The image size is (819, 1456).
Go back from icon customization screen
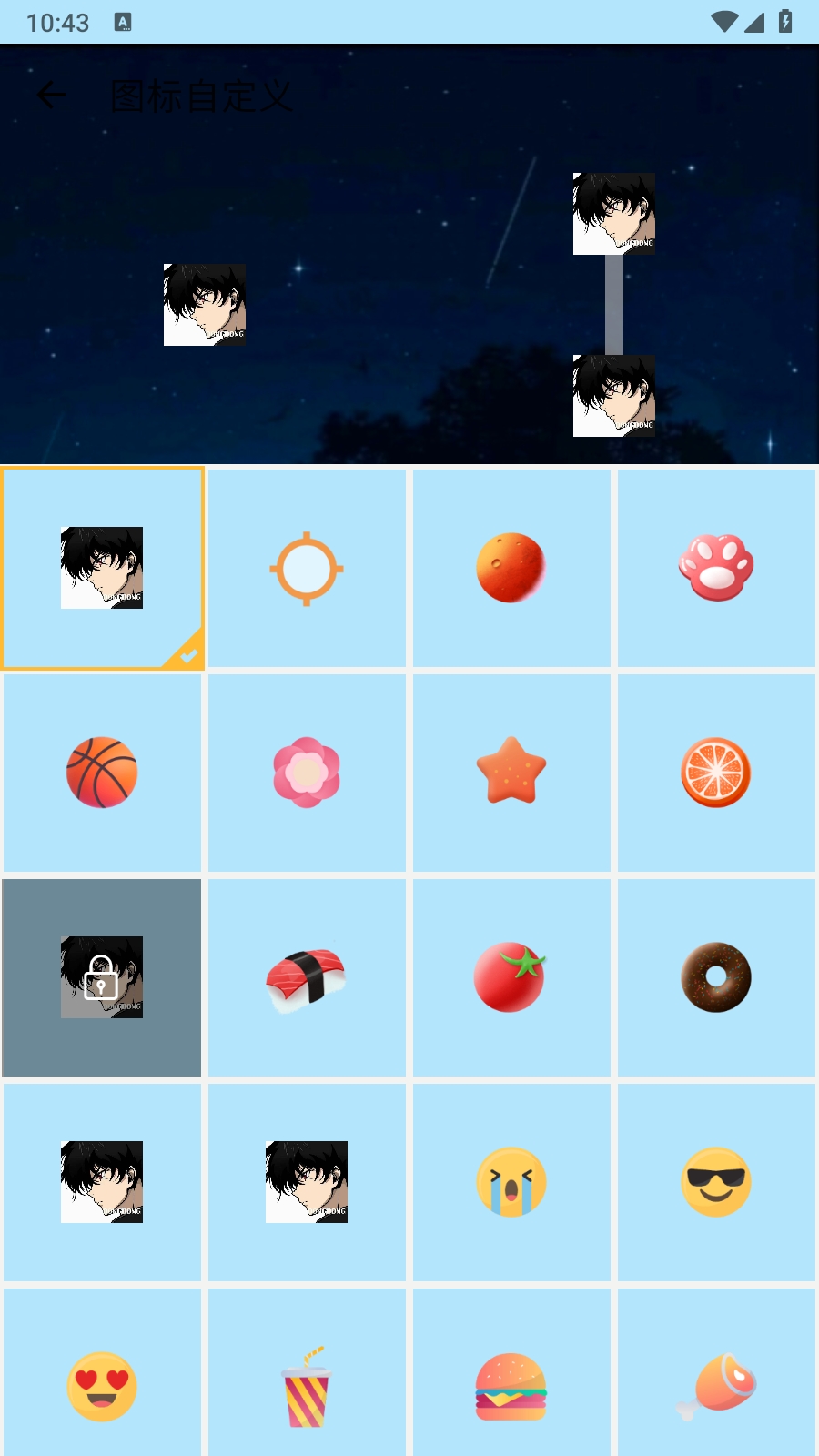(x=51, y=95)
